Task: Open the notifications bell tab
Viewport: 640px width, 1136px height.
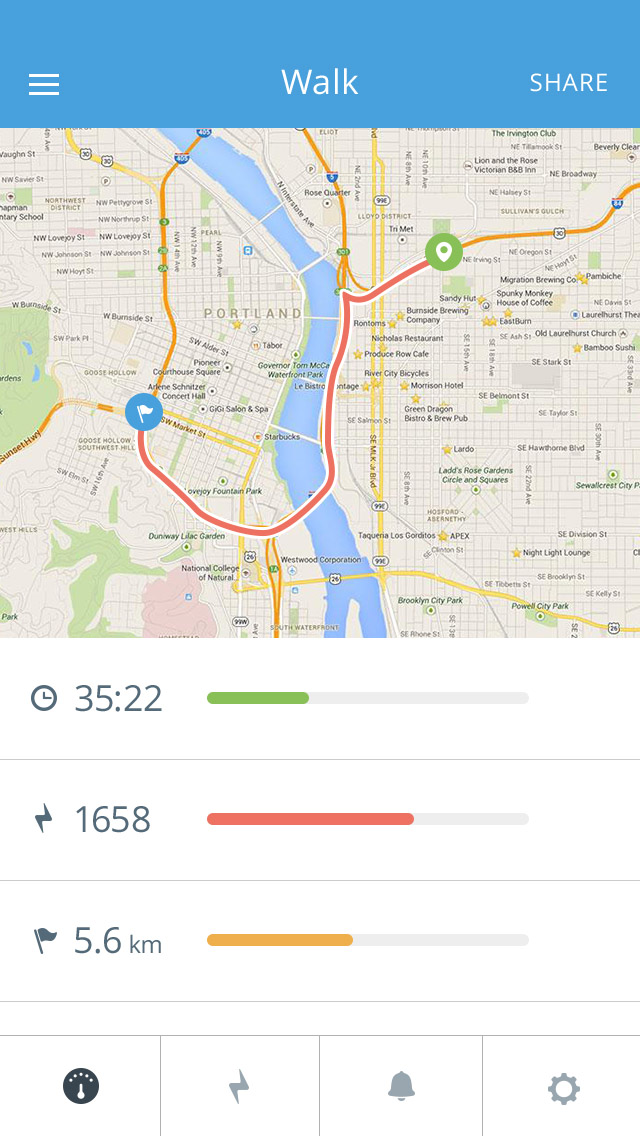Action: [401, 1086]
